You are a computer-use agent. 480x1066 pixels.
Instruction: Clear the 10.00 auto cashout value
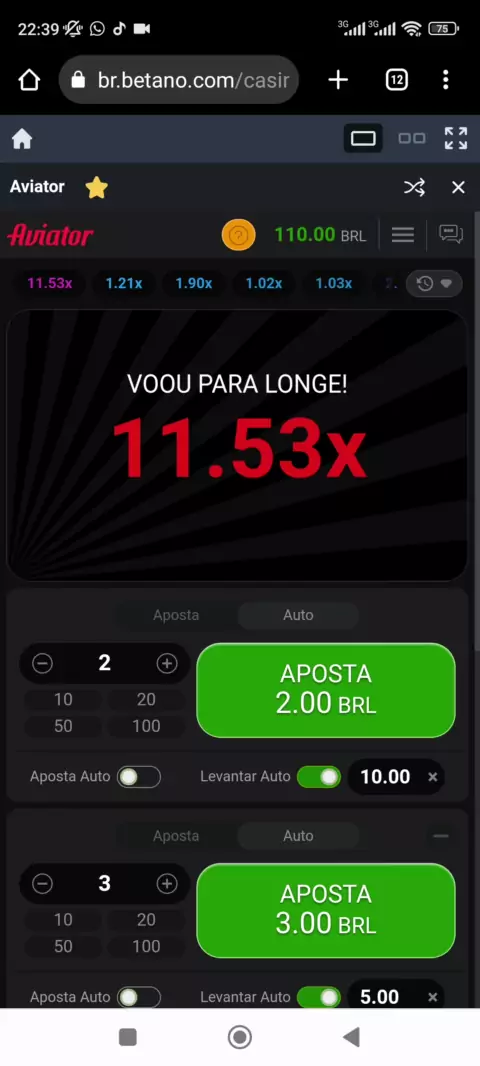coord(432,776)
